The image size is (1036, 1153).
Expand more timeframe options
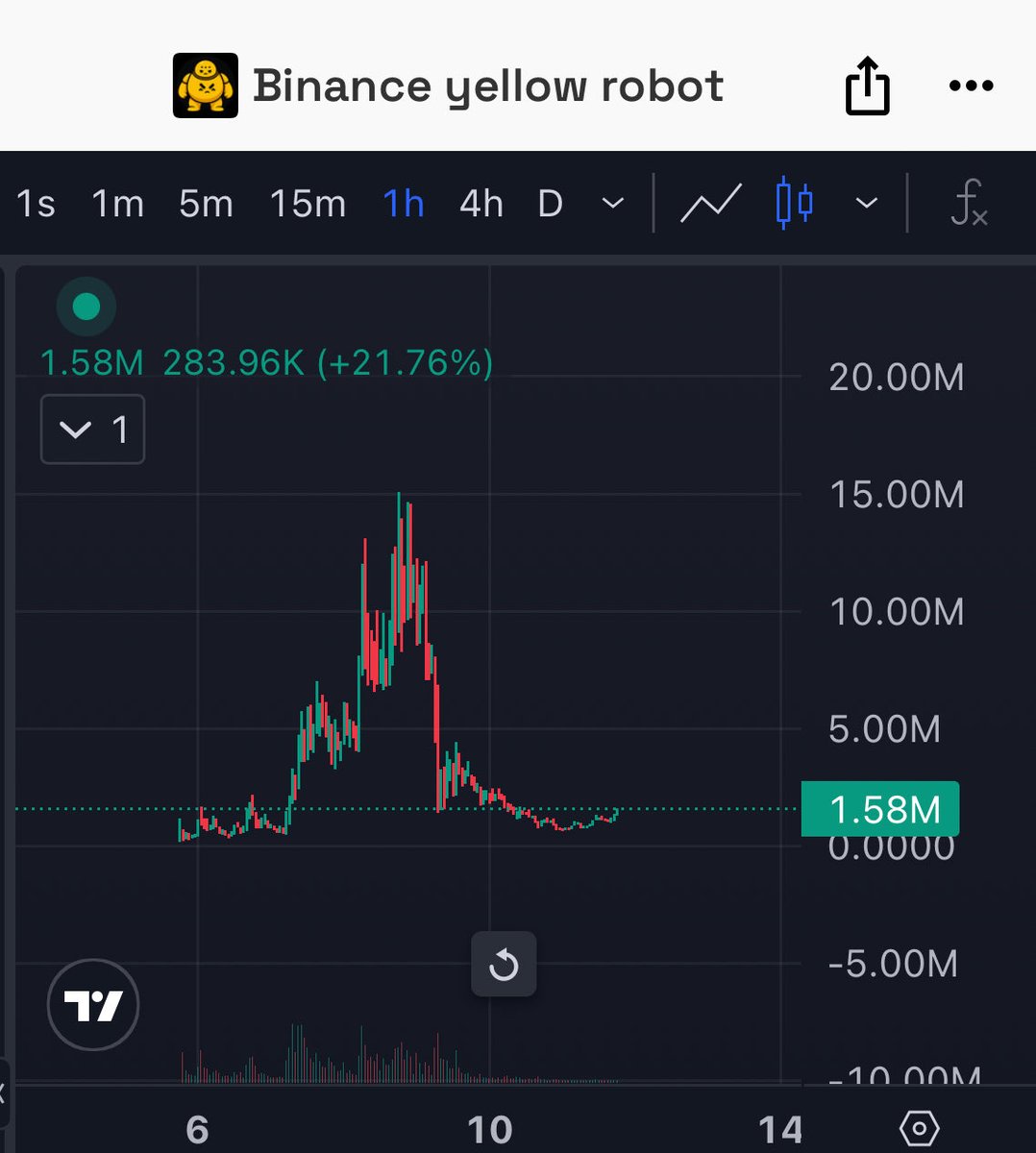pyautogui.click(x=612, y=204)
